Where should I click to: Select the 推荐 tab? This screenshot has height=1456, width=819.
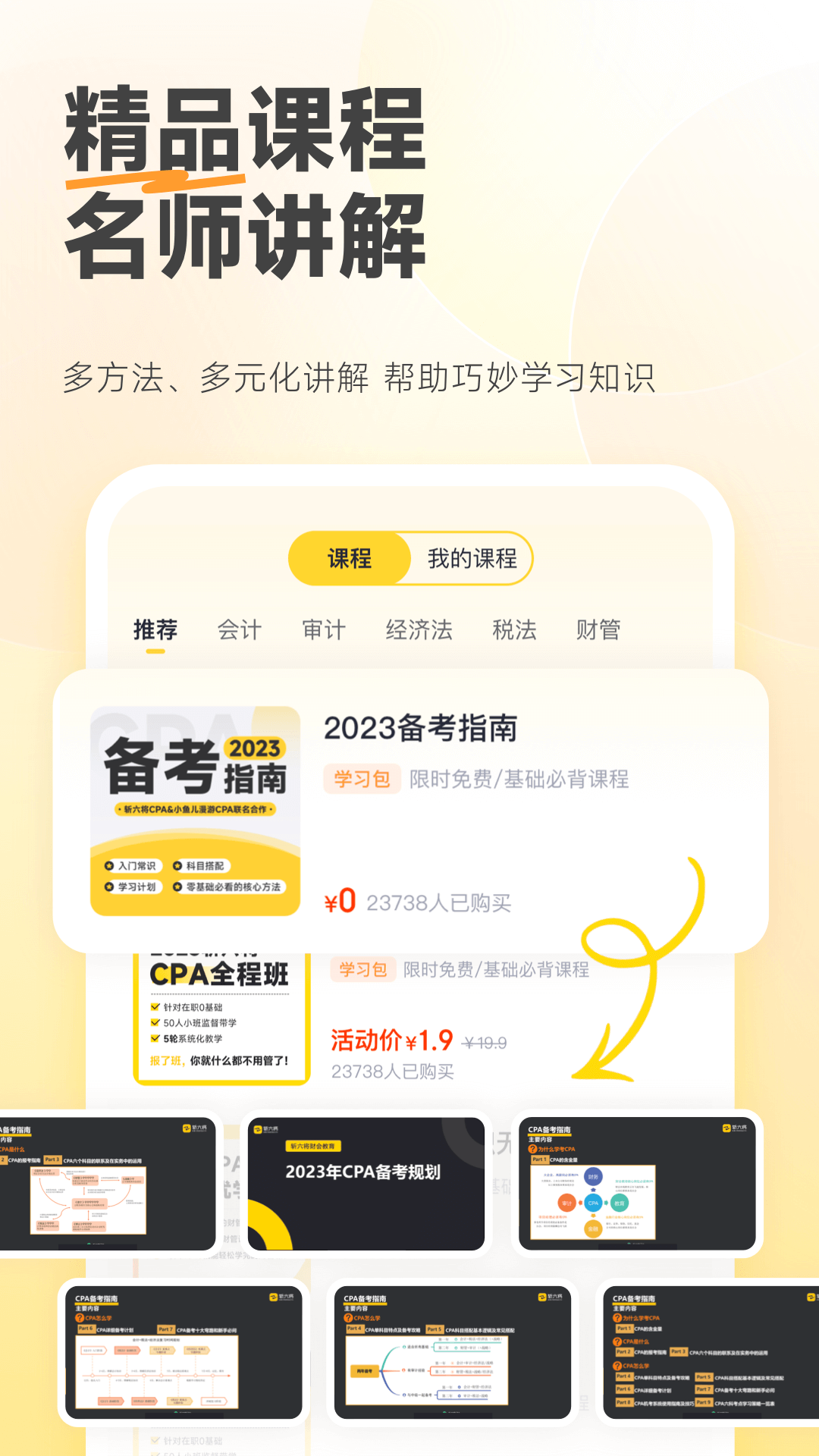pyautogui.click(x=155, y=629)
